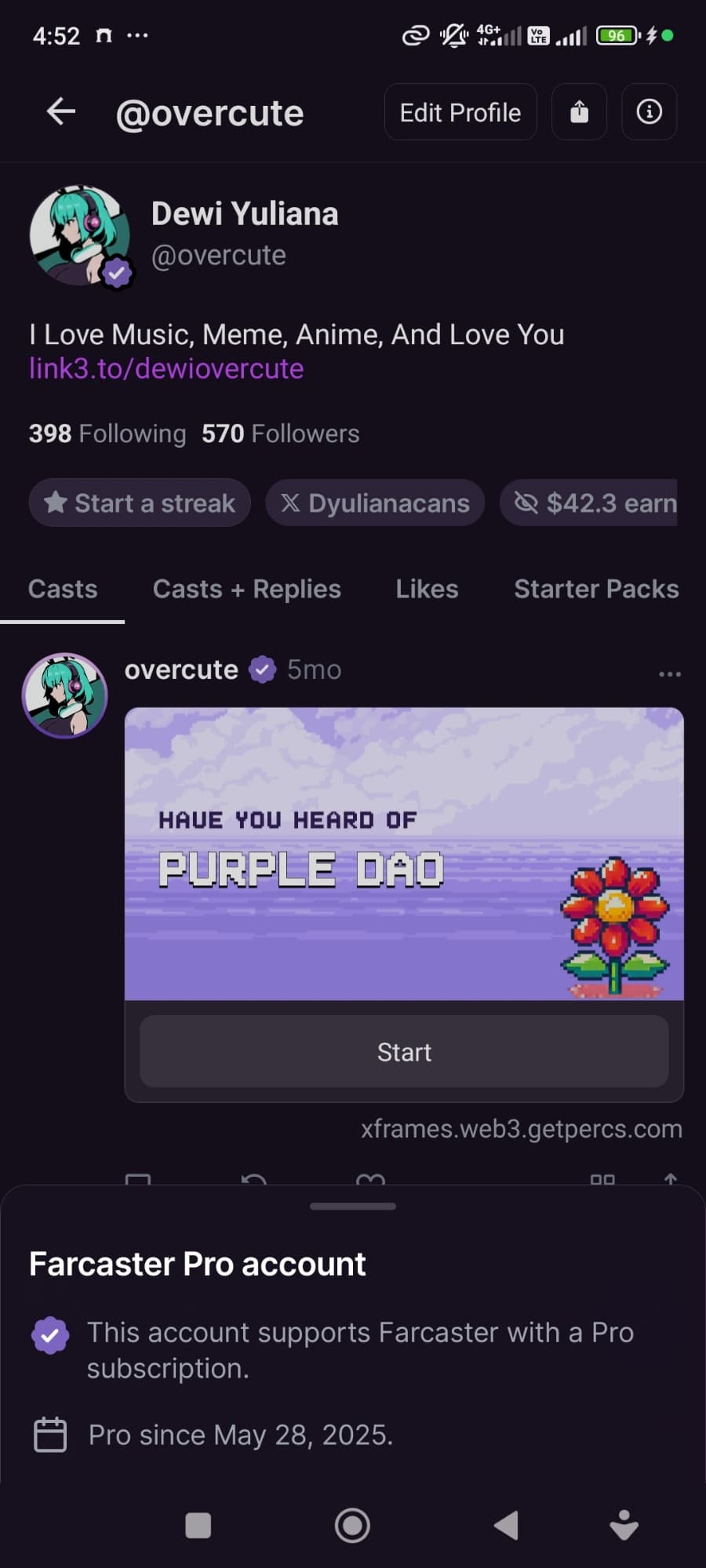Switch to the Likes tab
This screenshot has width=706, height=1568.
point(427,589)
